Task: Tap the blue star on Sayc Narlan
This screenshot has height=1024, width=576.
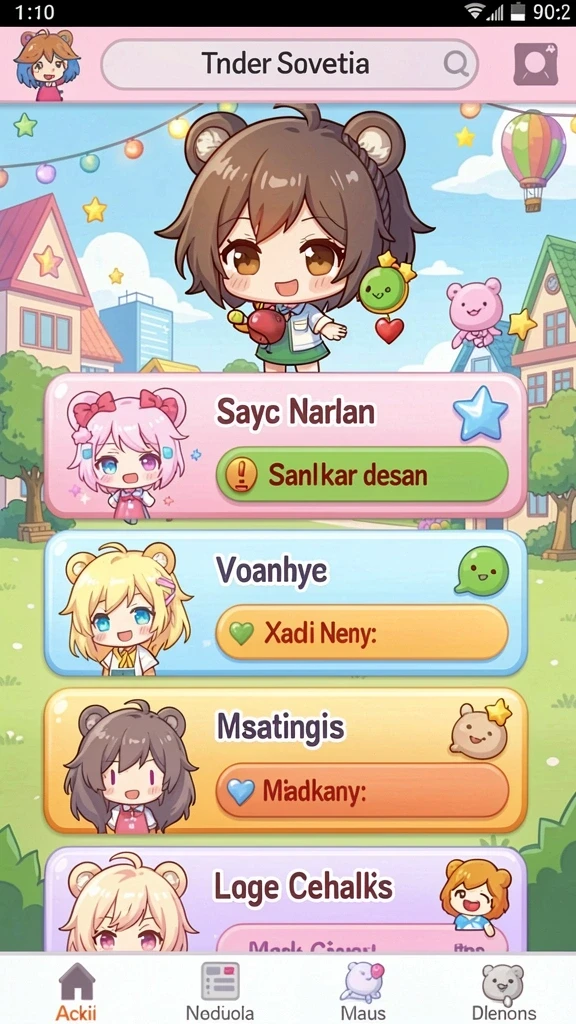Action: click(481, 413)
